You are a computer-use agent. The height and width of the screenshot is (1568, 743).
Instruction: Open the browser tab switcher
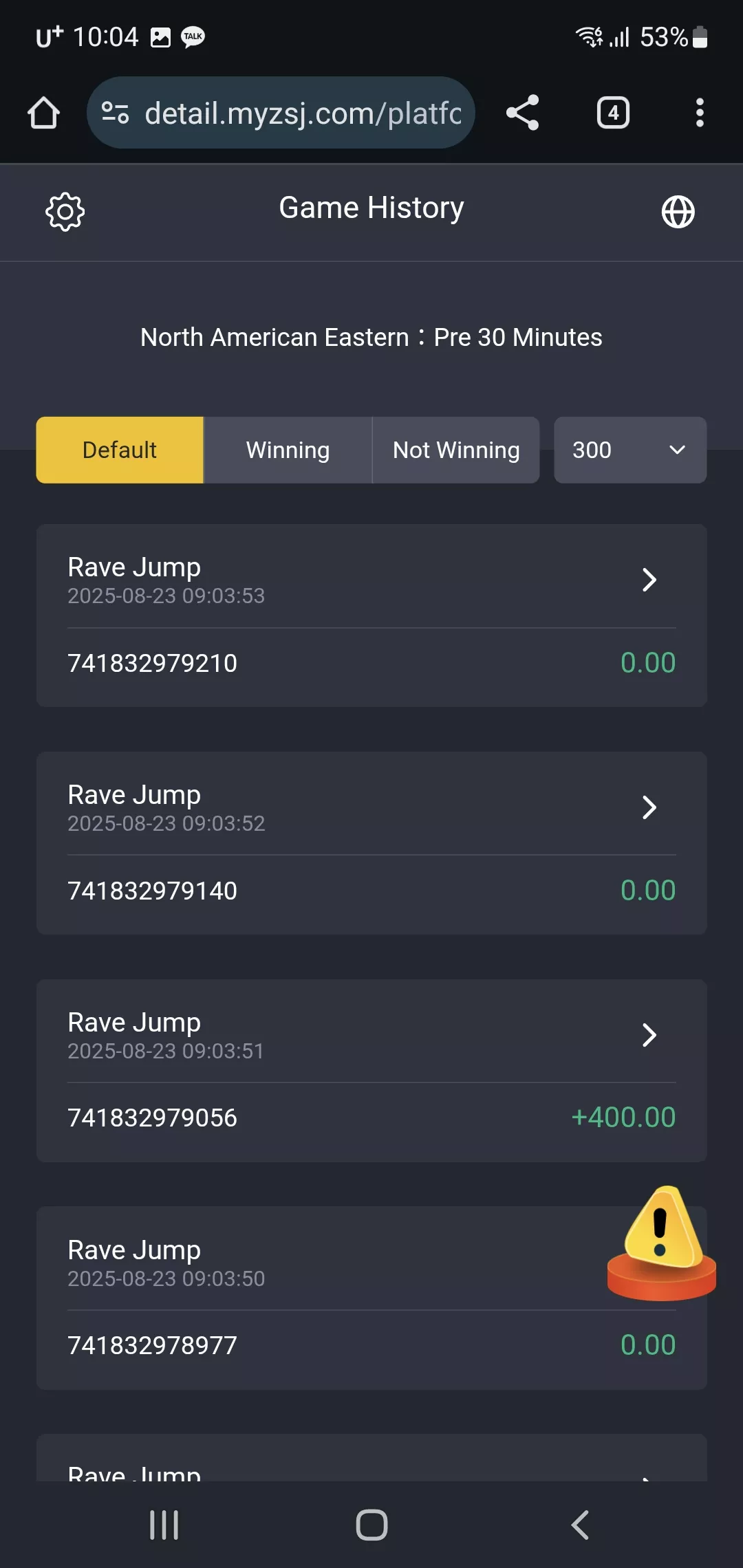click(x=613, y=113)
